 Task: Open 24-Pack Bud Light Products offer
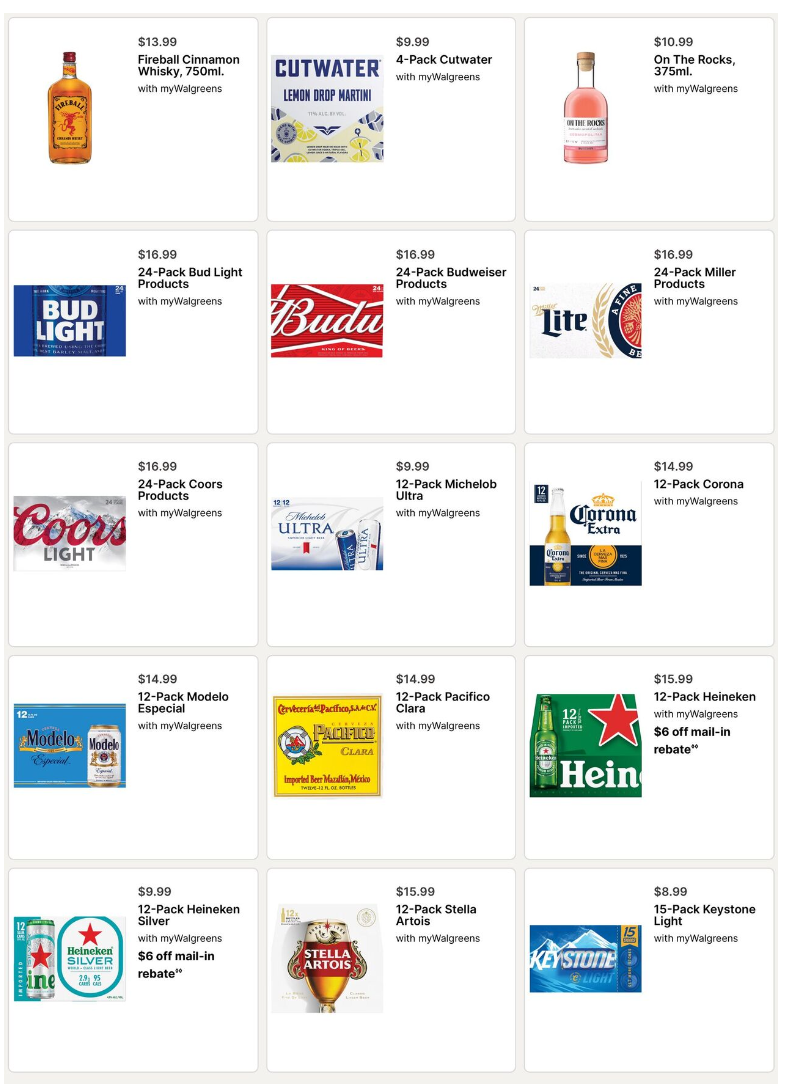pyautogui.click(x=133, y=332)
